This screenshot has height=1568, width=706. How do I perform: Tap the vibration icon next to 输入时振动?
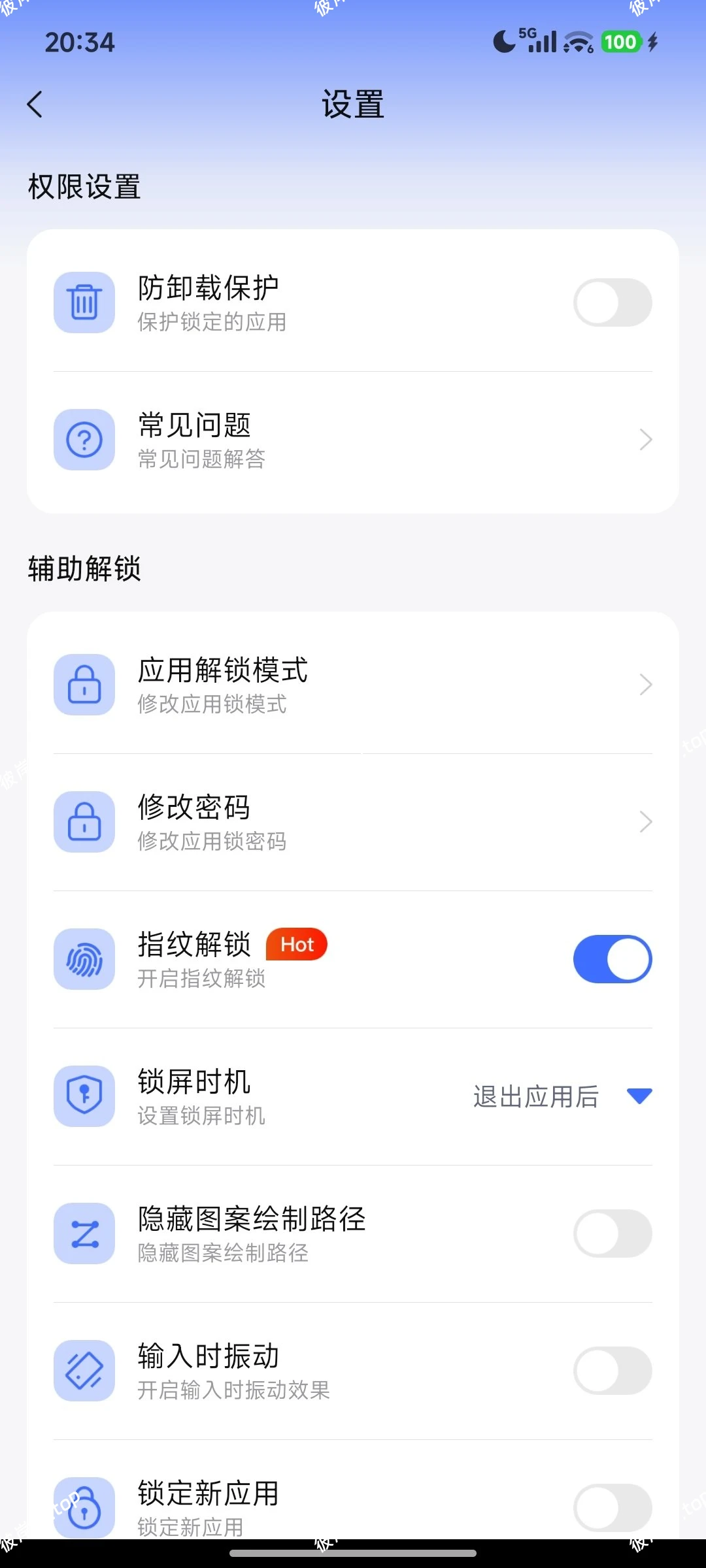[84, 1371]
